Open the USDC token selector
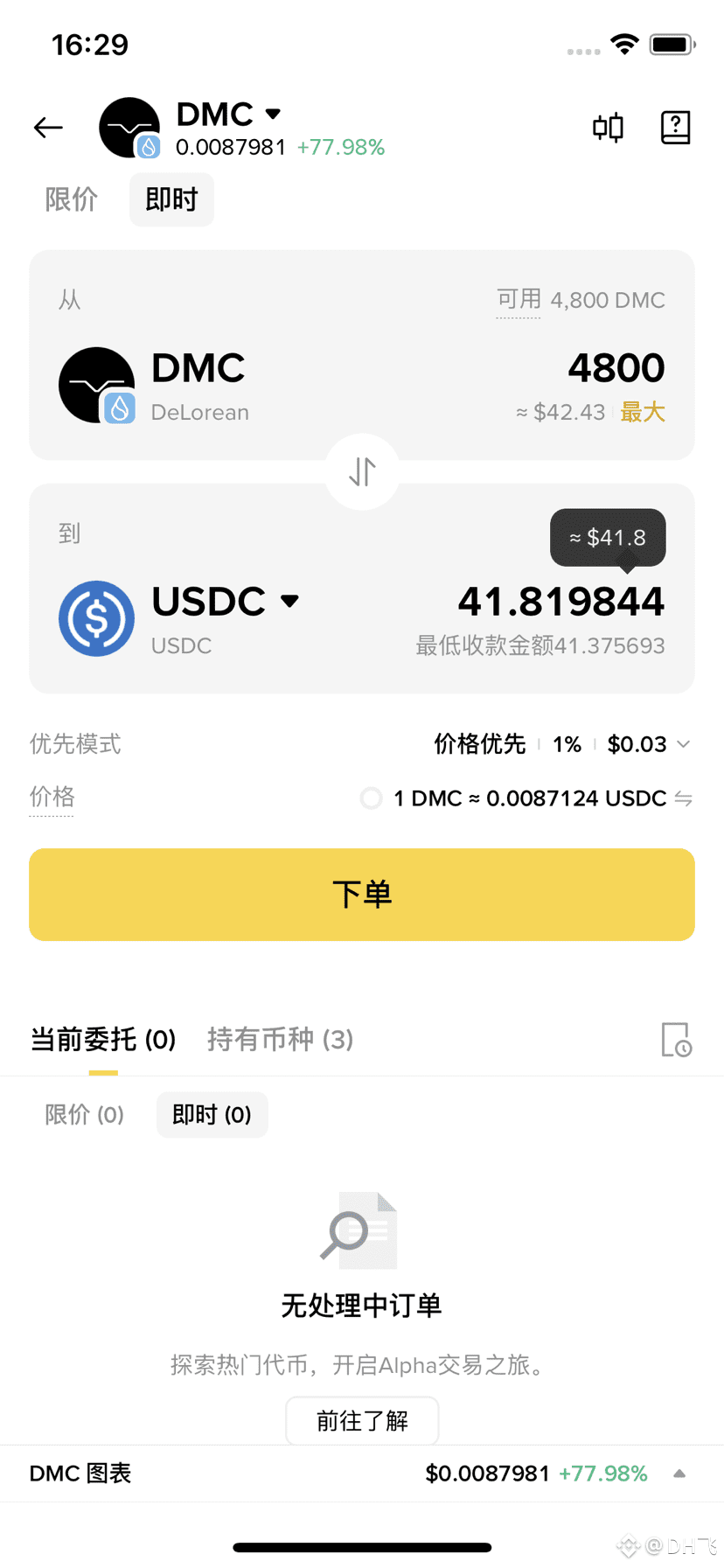724x1568 pixels. tap(226, 602)
